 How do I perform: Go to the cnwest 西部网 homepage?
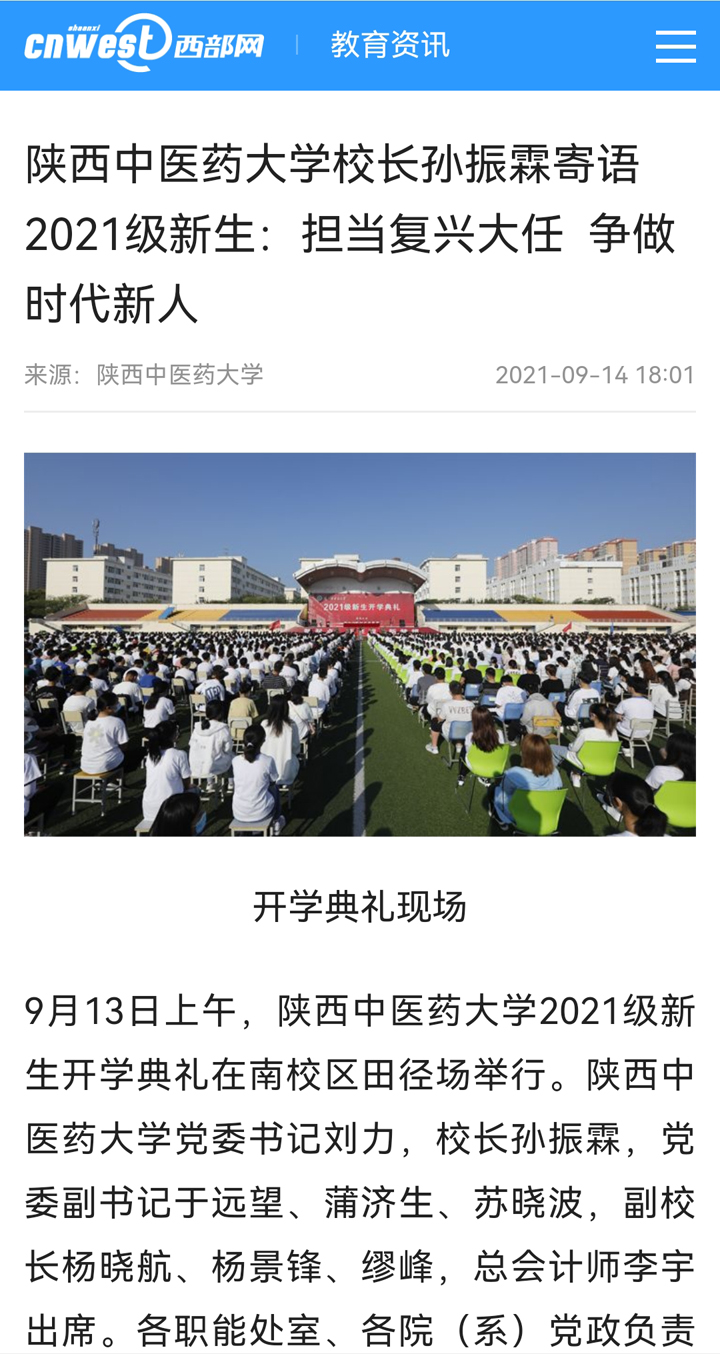point(144,44)
